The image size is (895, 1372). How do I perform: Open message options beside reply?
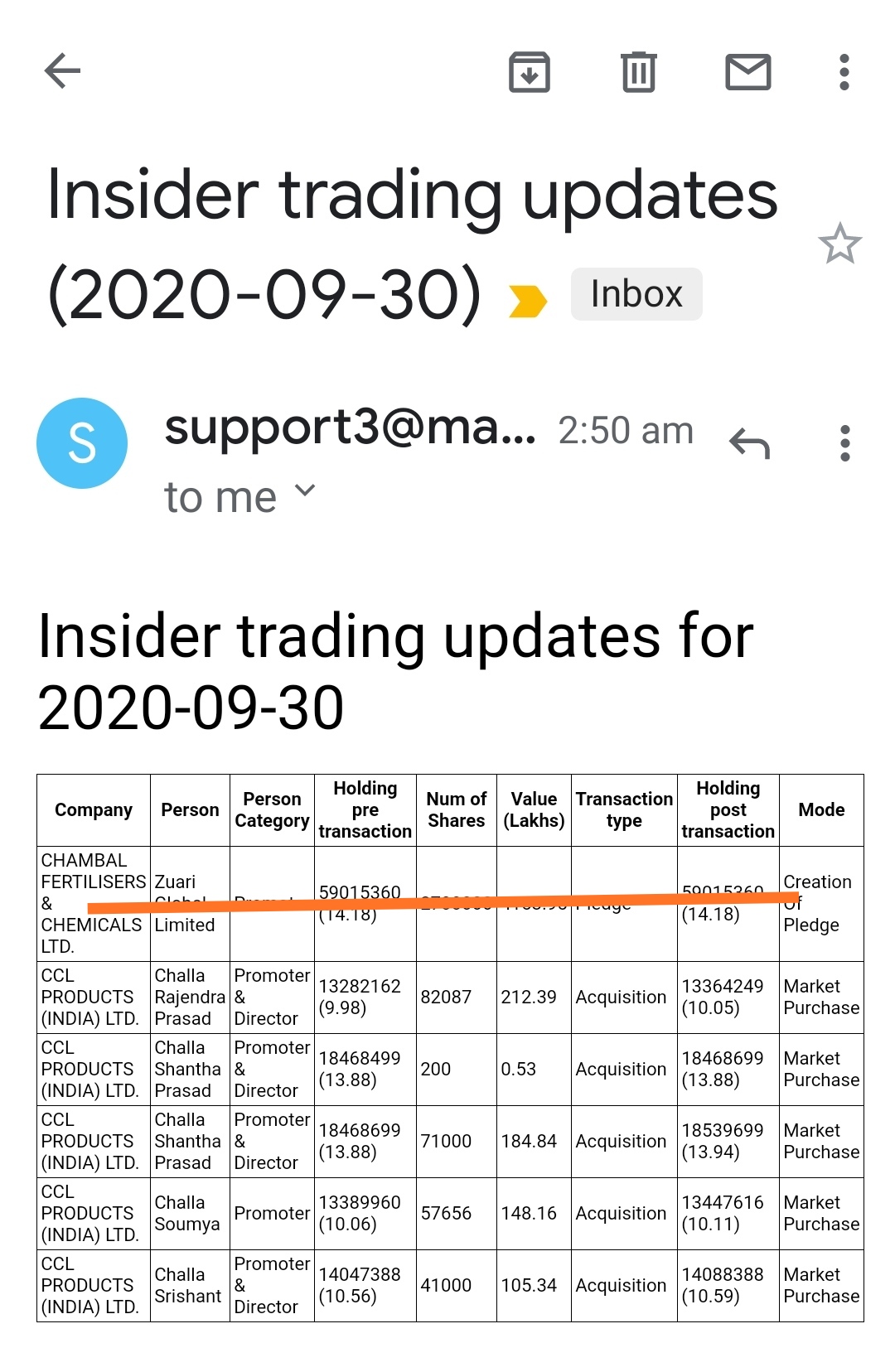click(x=844, y=443)
